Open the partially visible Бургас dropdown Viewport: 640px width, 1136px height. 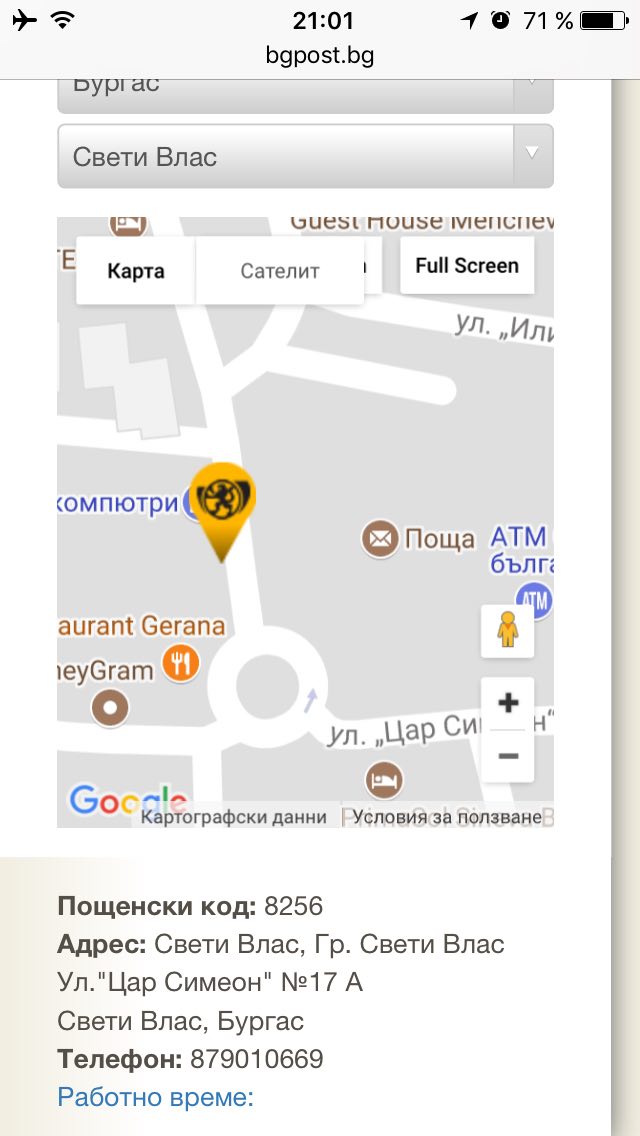305,96
